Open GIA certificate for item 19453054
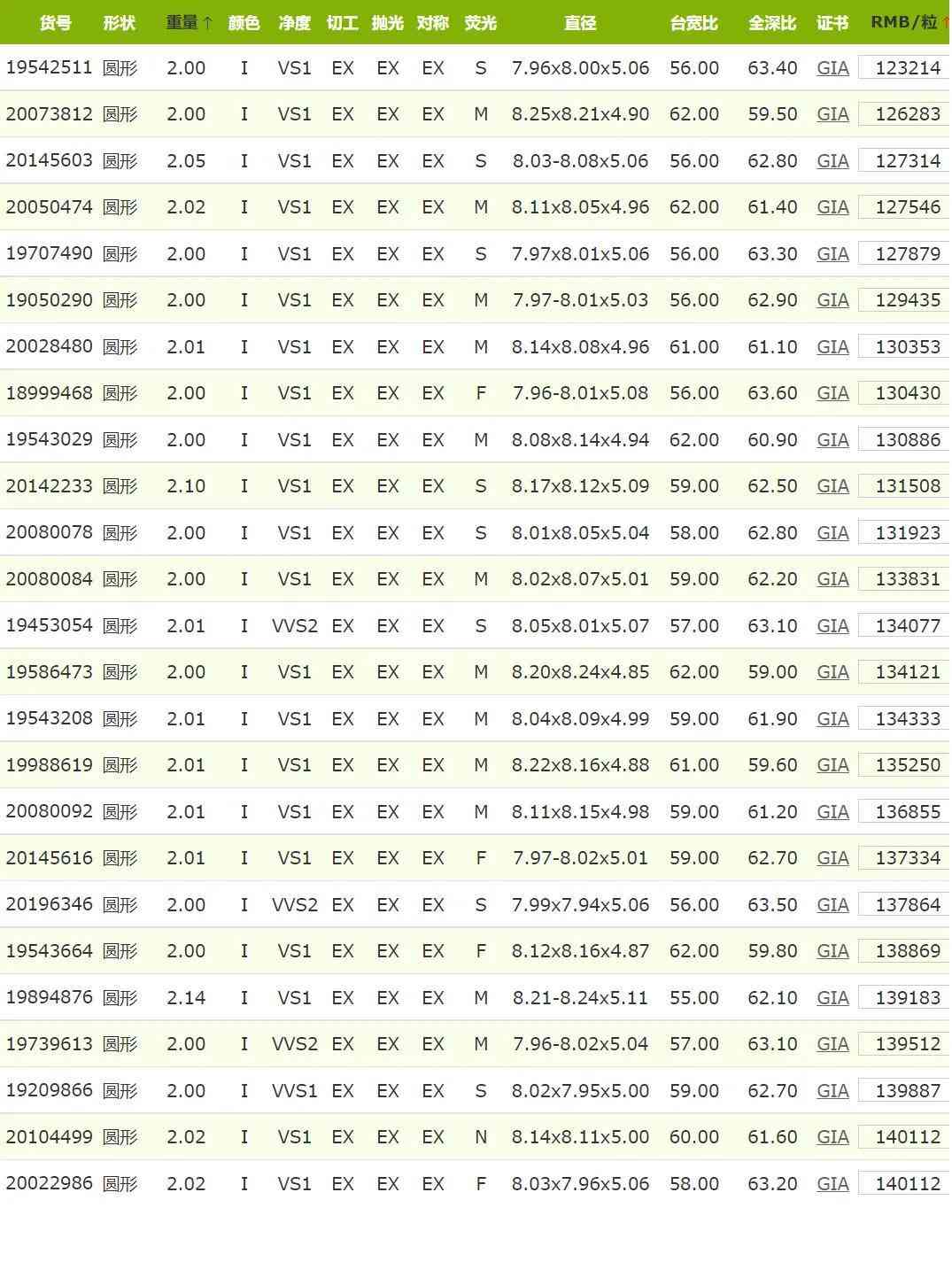 click(x=832, y=626)
